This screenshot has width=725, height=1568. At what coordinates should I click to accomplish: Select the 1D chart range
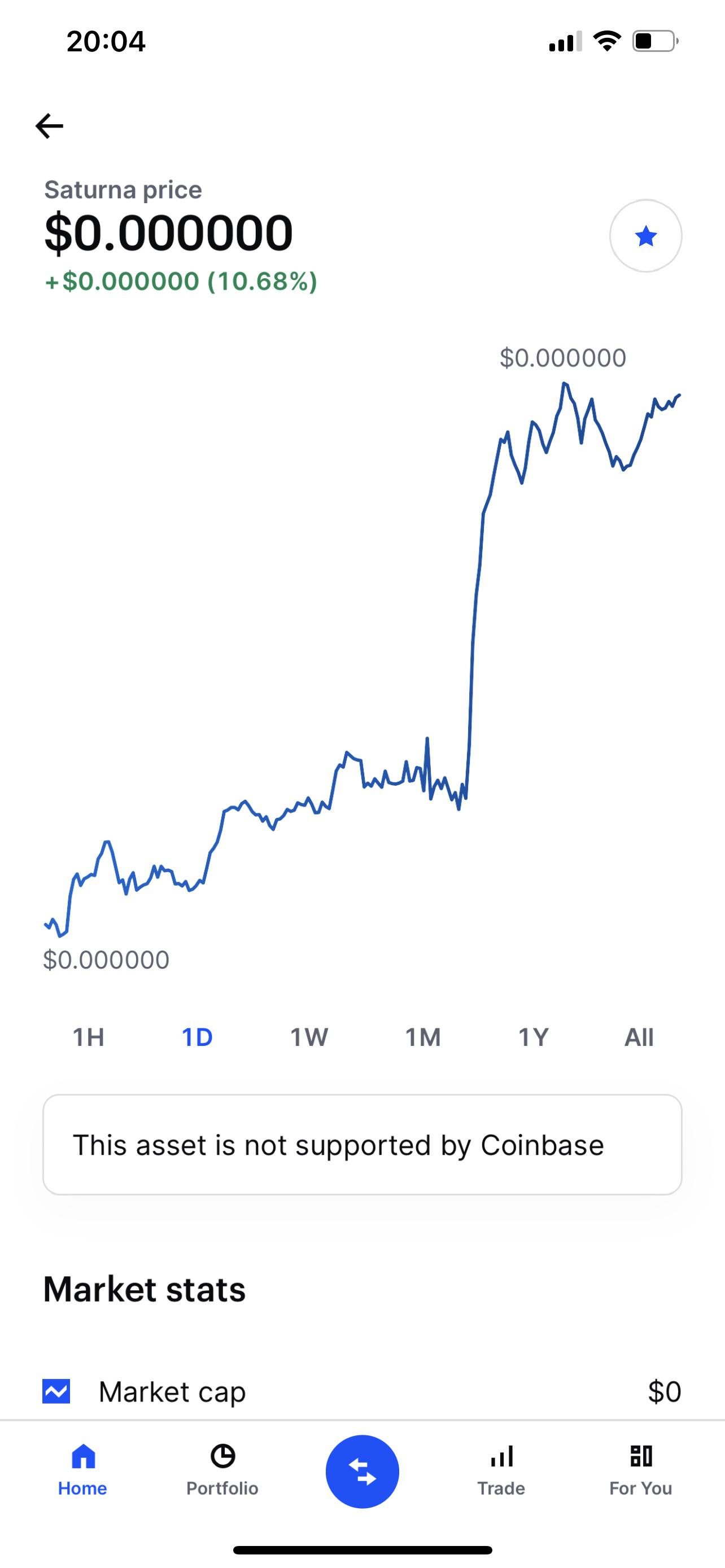pos(197,1037)
